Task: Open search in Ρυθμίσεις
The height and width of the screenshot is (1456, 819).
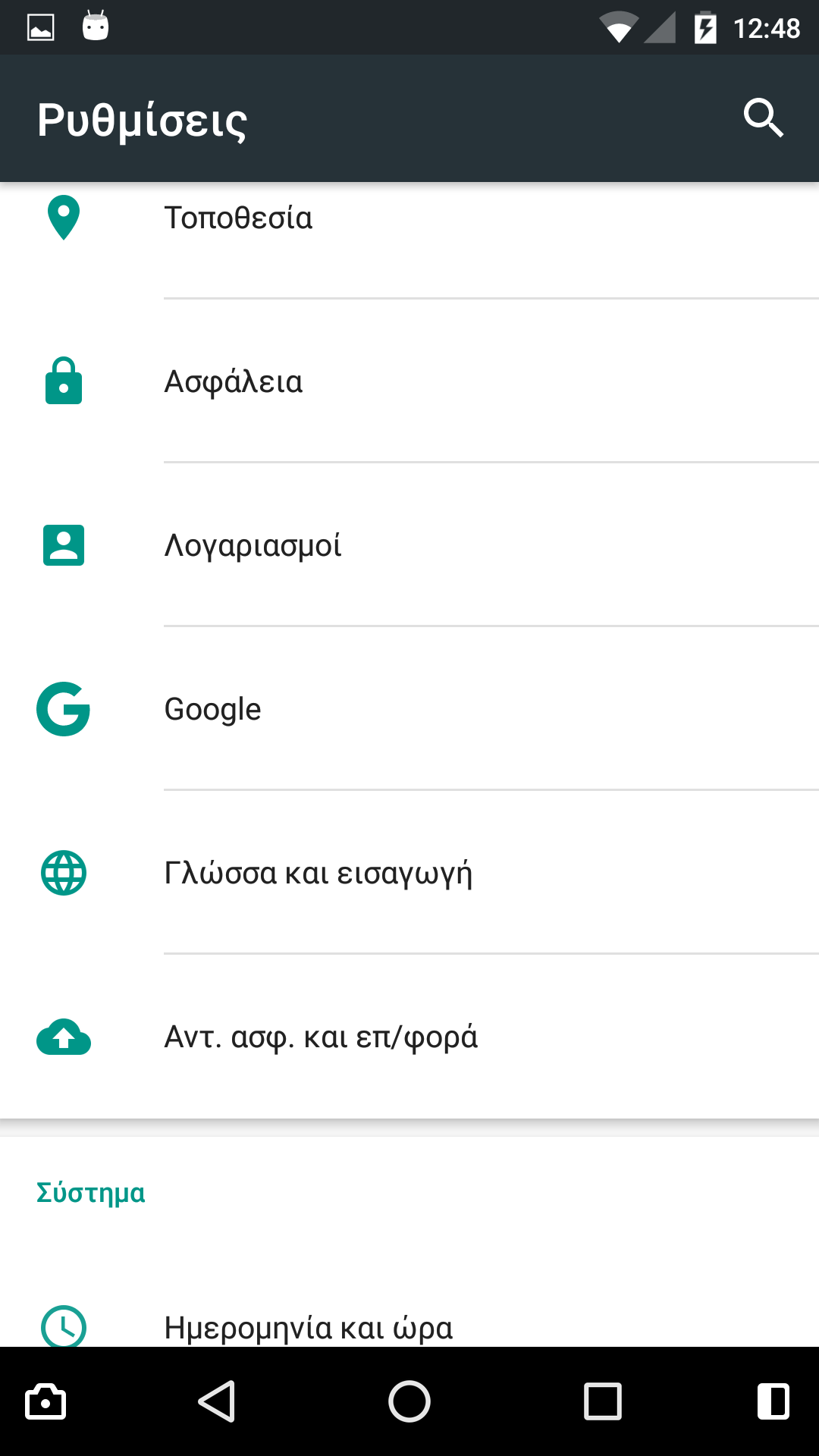Action: click(x=763, y=118)
